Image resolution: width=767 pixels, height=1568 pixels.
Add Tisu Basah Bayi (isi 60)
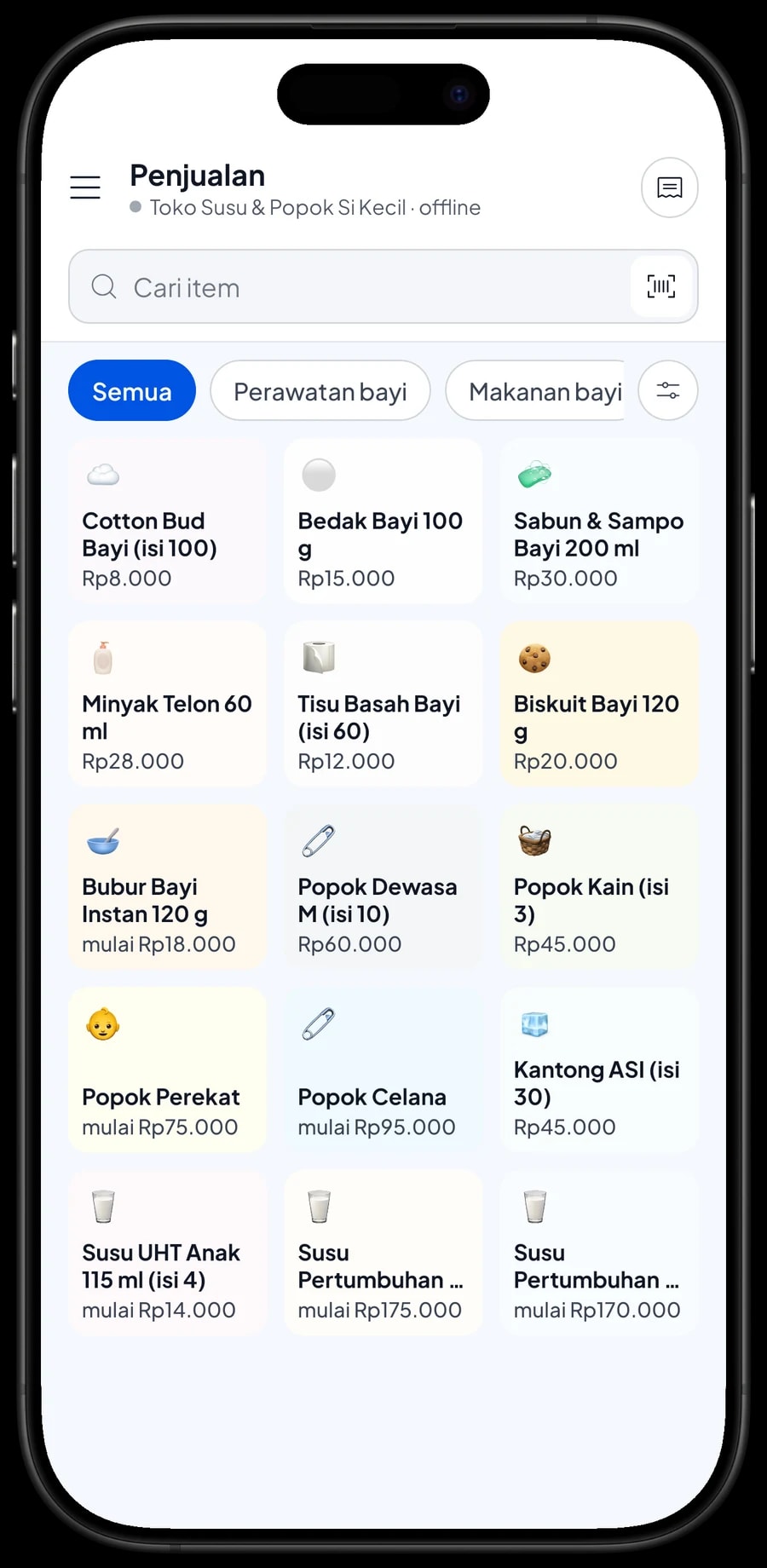click(383, 704)
